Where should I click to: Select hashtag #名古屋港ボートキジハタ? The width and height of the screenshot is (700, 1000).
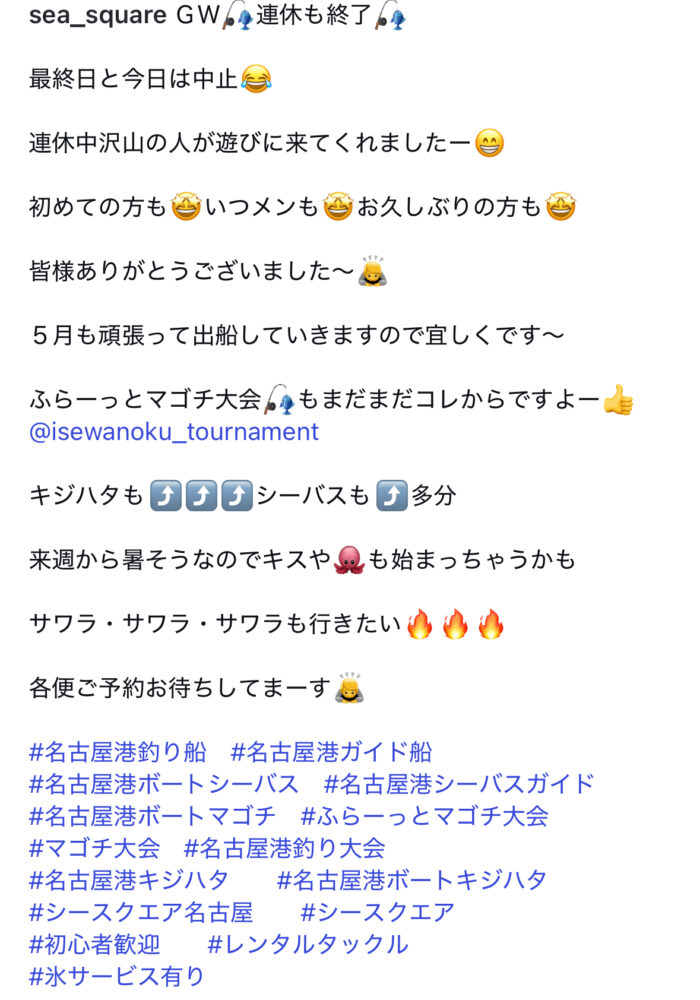(x=412, y=880)
